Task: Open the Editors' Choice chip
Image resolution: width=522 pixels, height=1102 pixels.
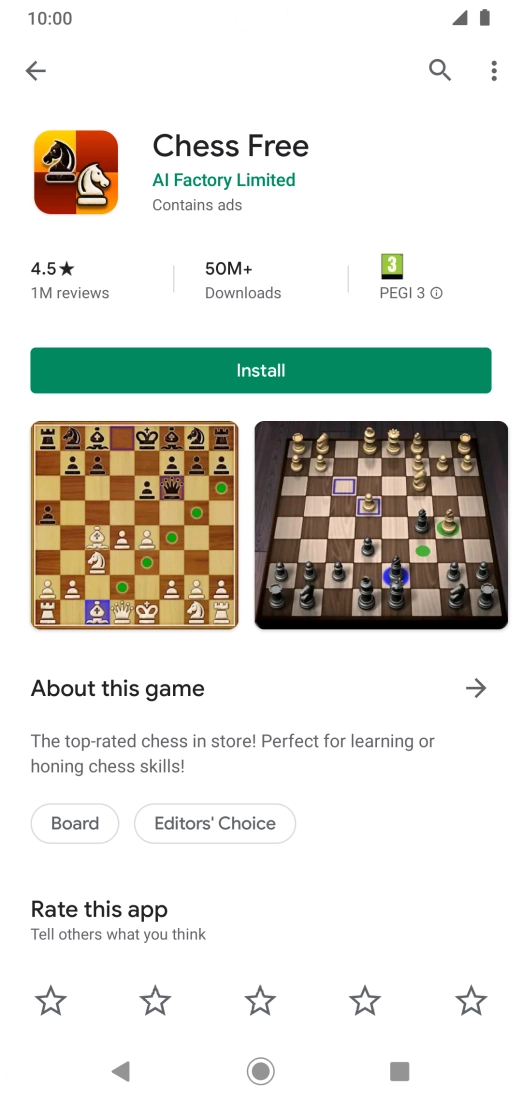Action: (215, 823)
